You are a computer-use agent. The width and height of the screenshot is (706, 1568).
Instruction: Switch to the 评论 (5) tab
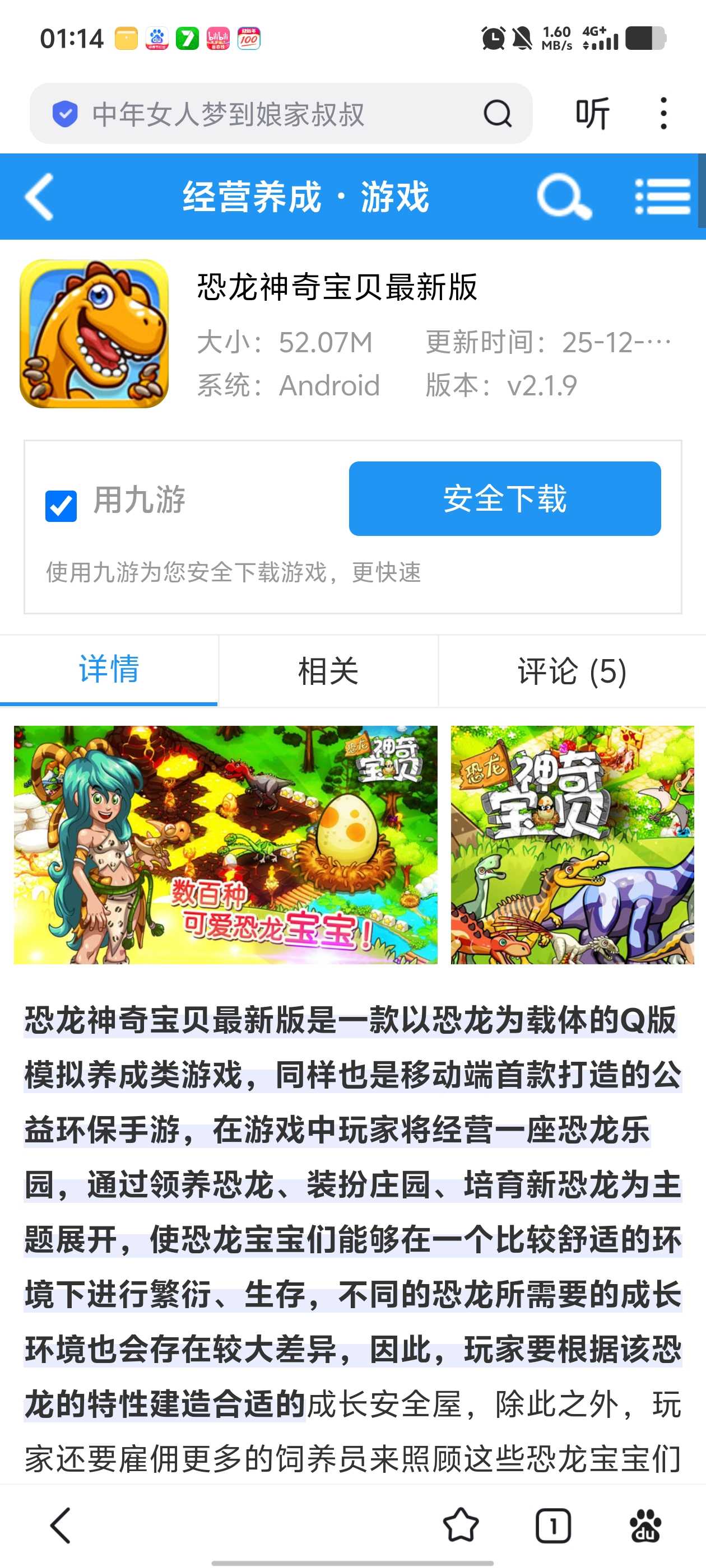tap(572, 671)
